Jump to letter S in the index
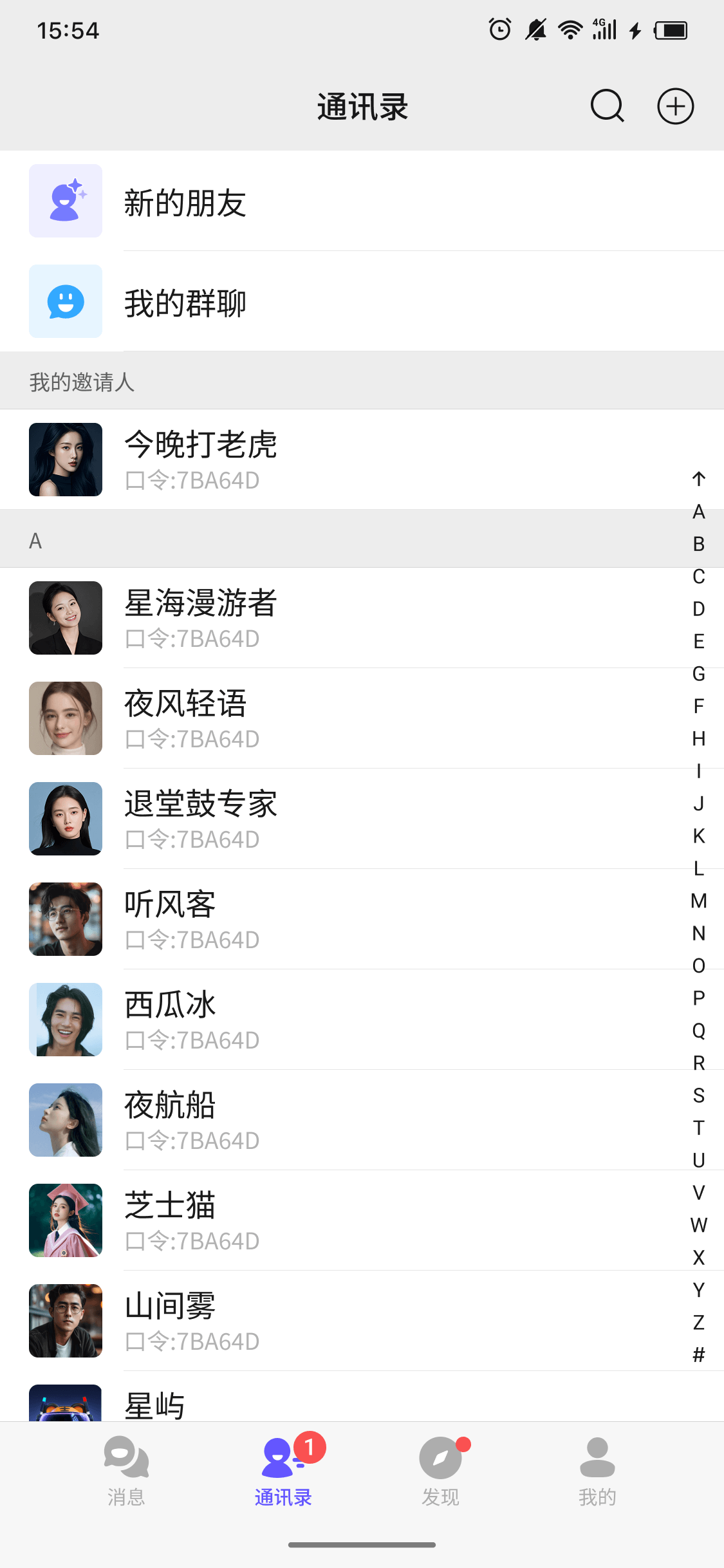724x1568 pixels. [699, 1096]
